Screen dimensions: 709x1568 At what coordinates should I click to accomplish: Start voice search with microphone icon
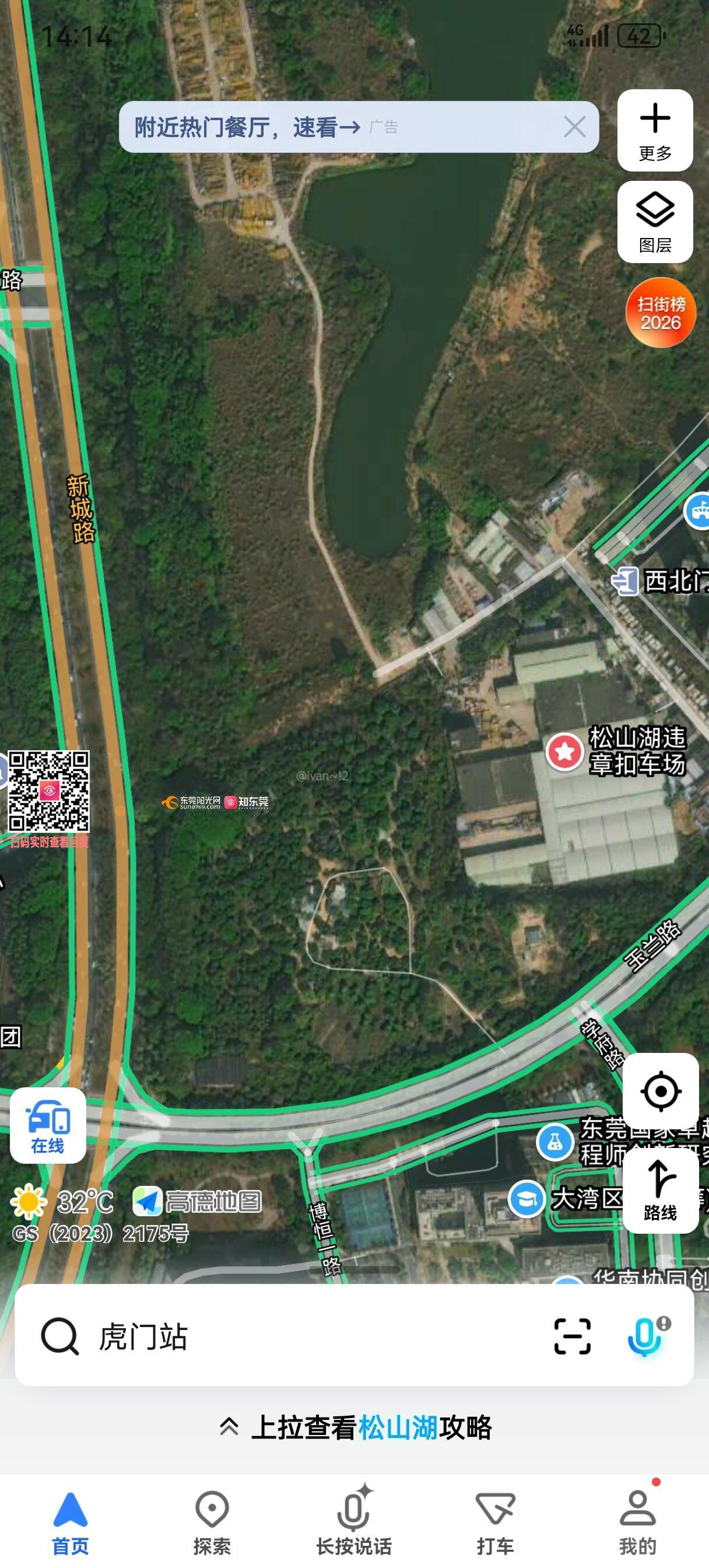[645, 1338]
